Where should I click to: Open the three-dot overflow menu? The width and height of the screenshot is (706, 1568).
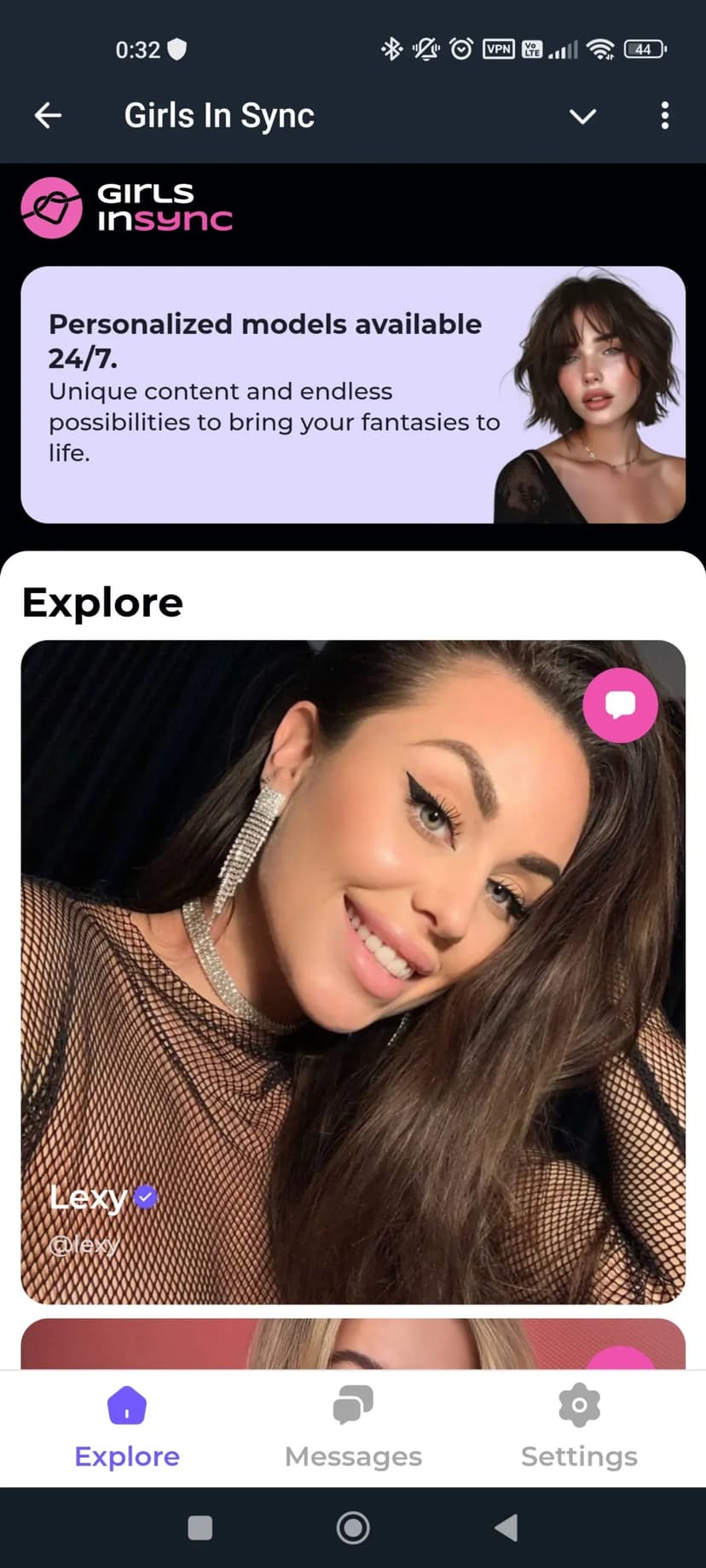(x=665, y=115)
